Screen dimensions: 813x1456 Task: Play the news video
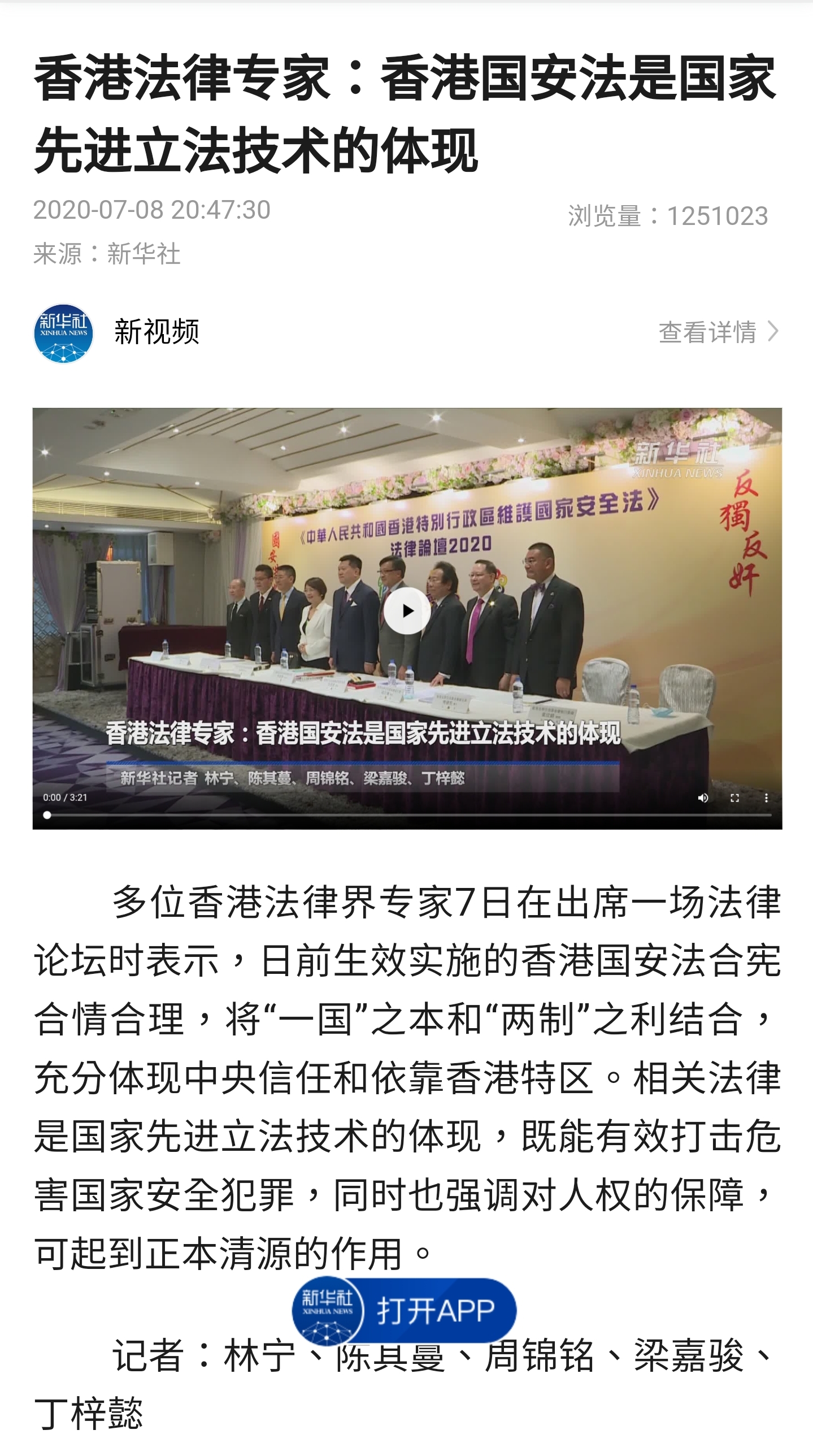tap(407, 610)
